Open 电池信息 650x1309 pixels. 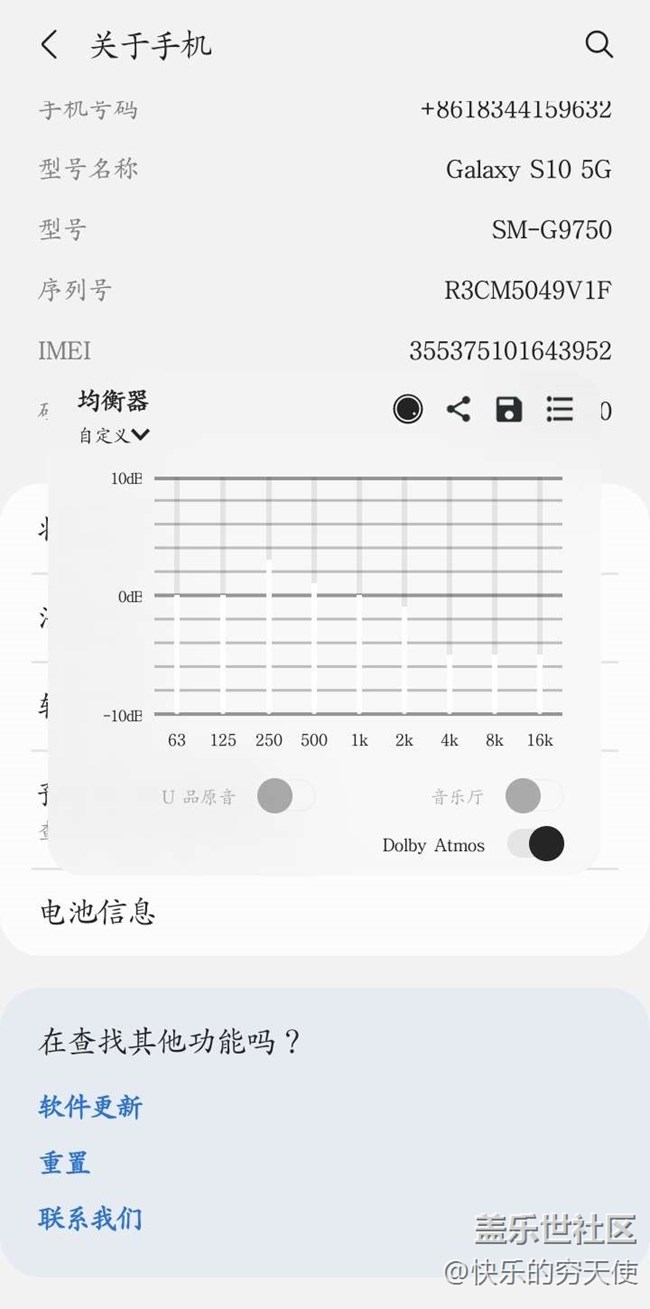click(x=325, y=912)
